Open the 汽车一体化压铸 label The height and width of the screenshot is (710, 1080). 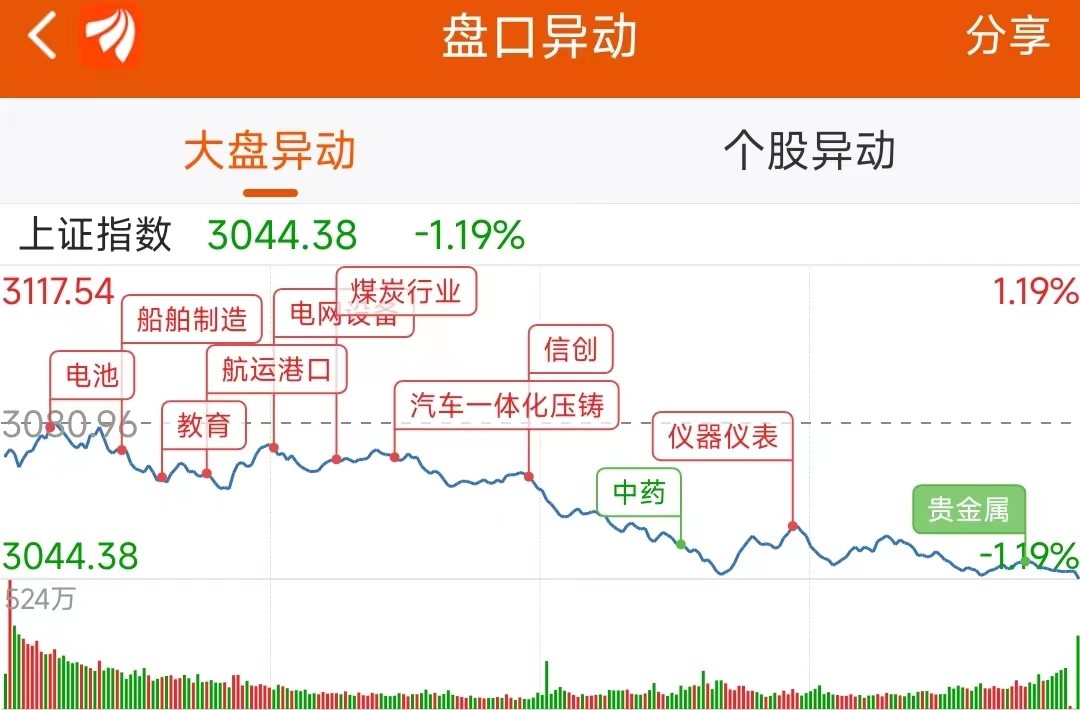507,404
